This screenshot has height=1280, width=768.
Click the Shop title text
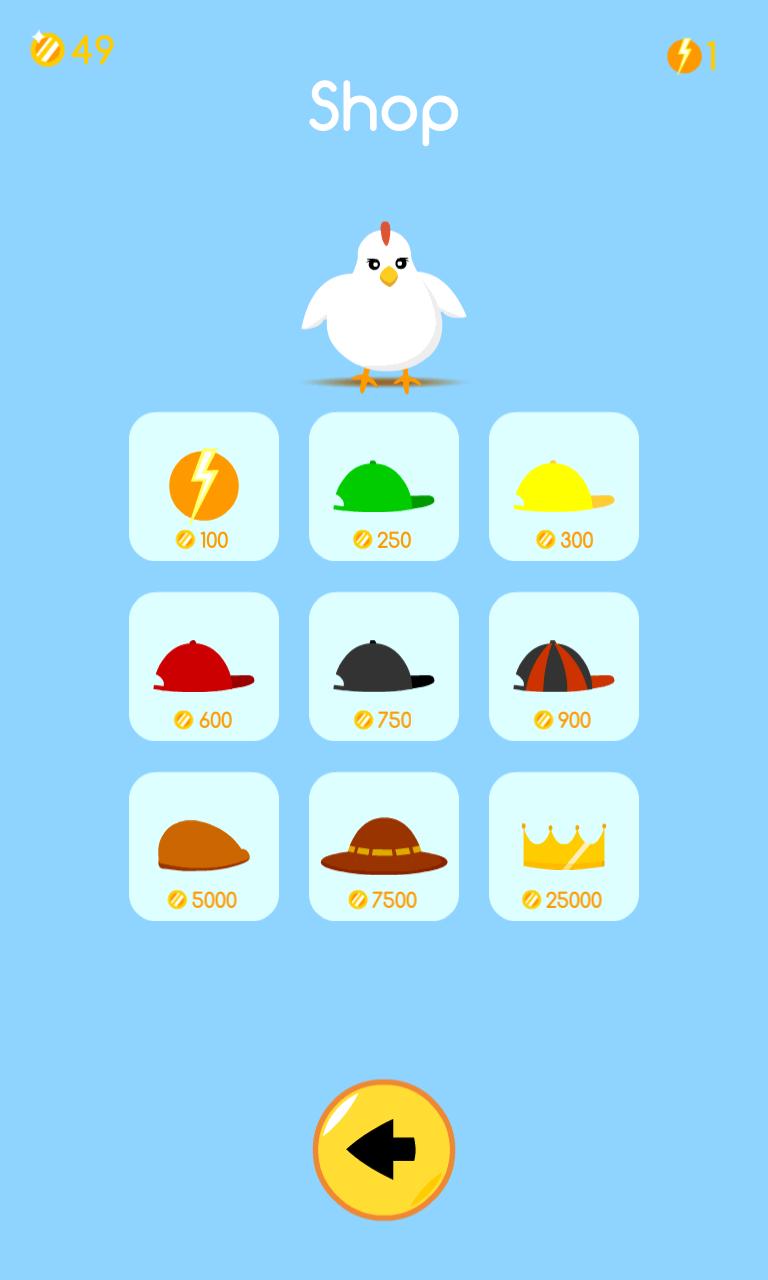[384, 108]
